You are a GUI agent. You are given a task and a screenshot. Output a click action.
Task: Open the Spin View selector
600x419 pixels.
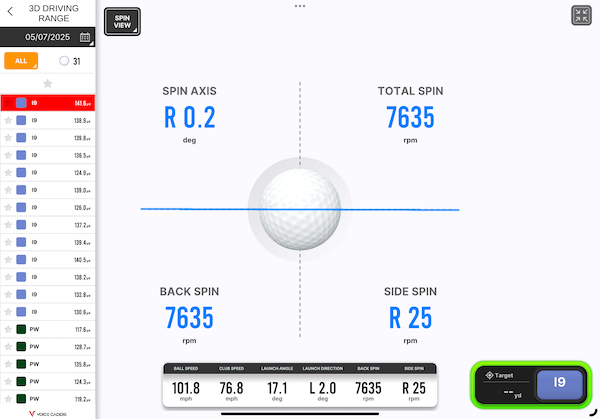click(x=122, y=22)
